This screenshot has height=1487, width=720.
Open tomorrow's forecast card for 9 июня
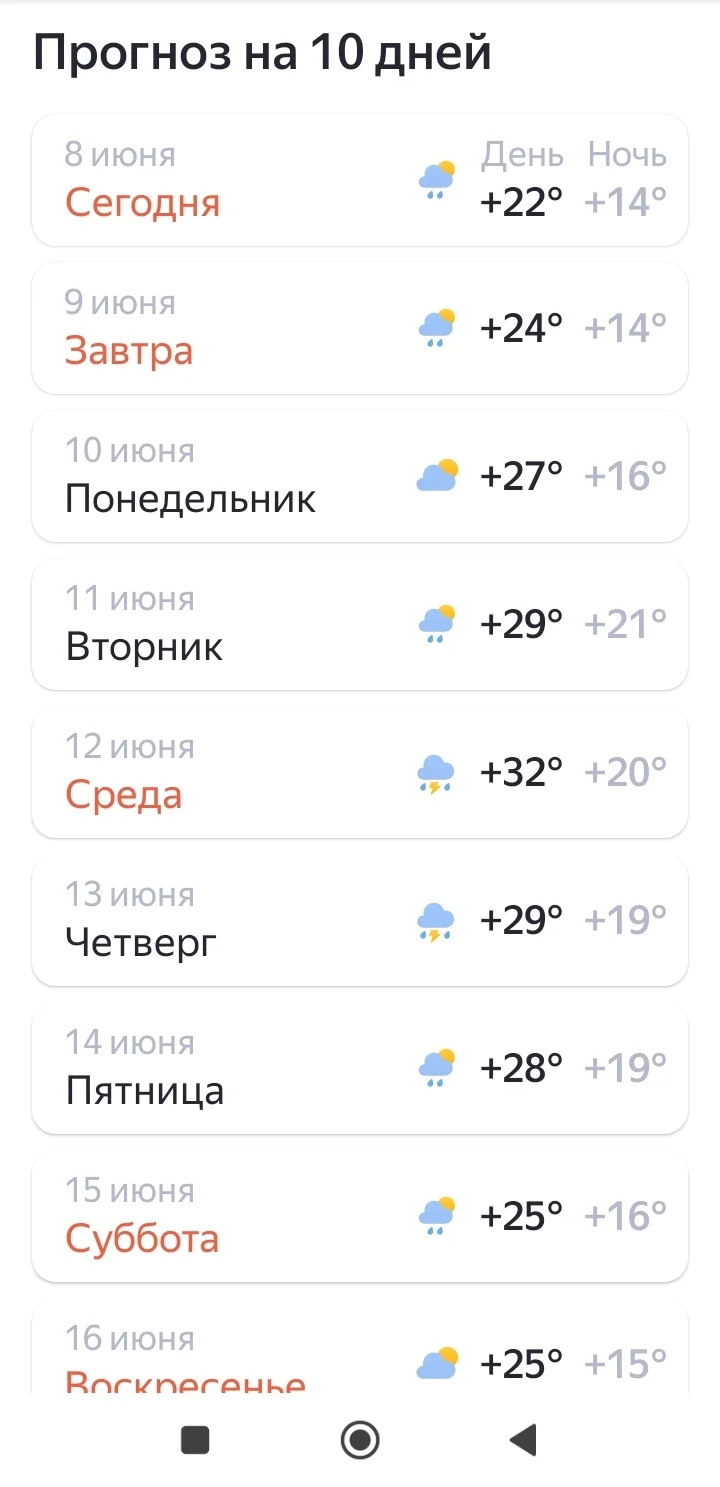(x=360, y=328)
